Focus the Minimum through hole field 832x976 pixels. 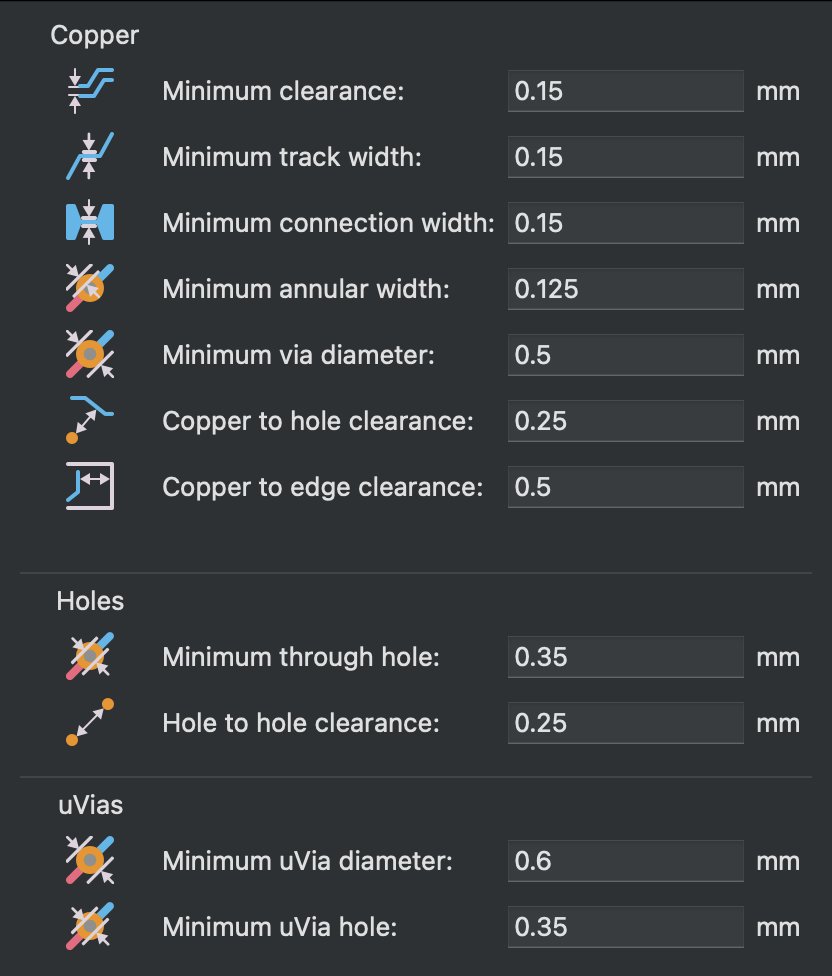pos(625,657)
